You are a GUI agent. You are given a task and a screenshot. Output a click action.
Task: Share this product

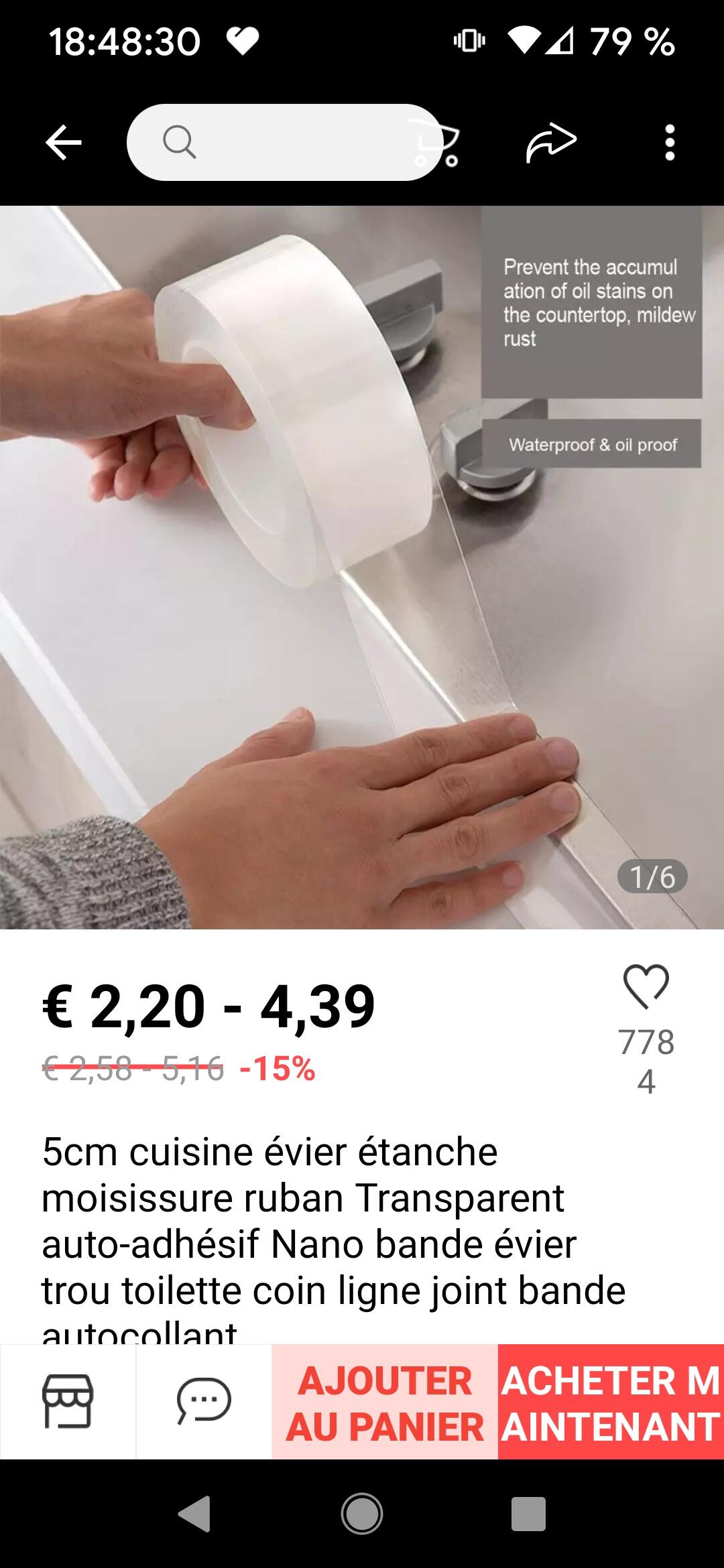click(x=551, y=142)
